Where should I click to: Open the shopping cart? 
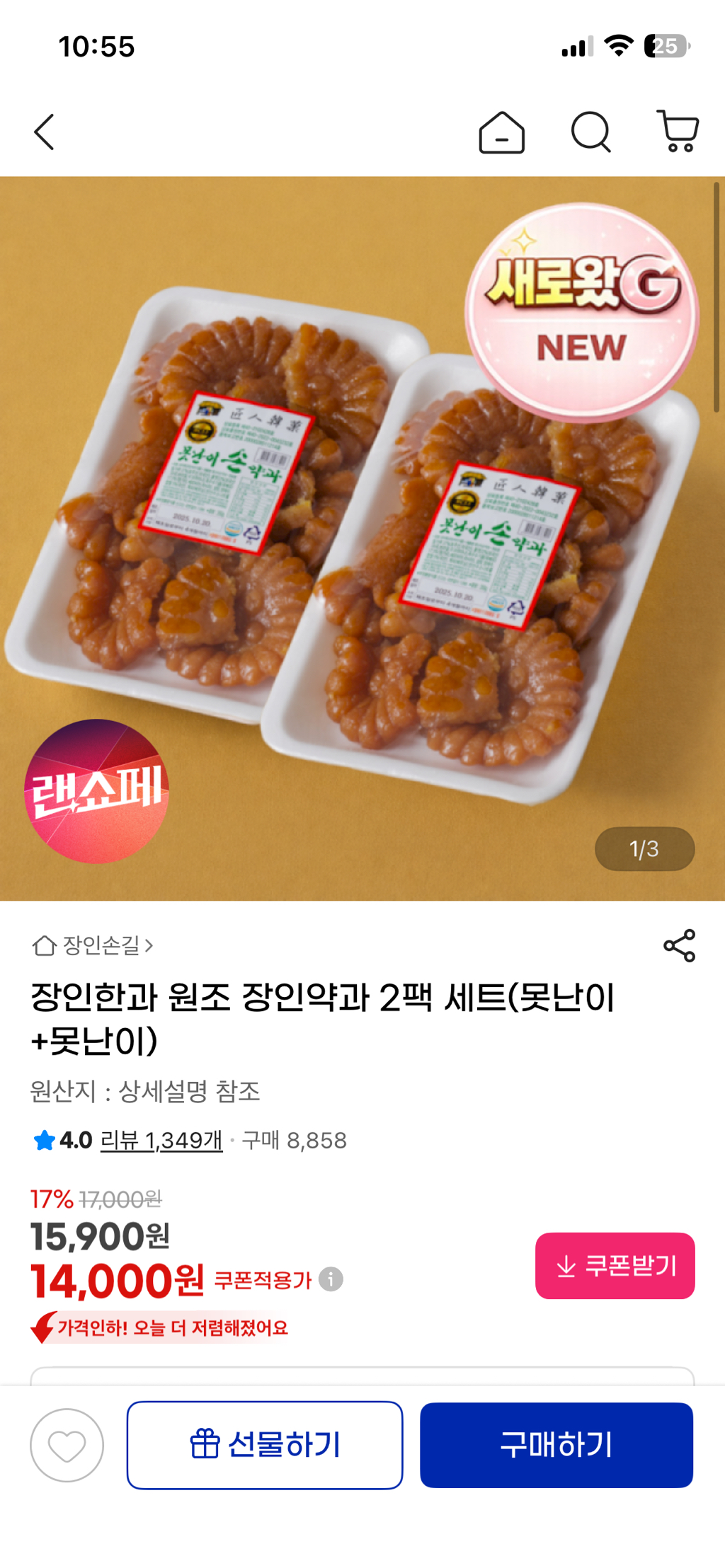[x=678, y=132]
